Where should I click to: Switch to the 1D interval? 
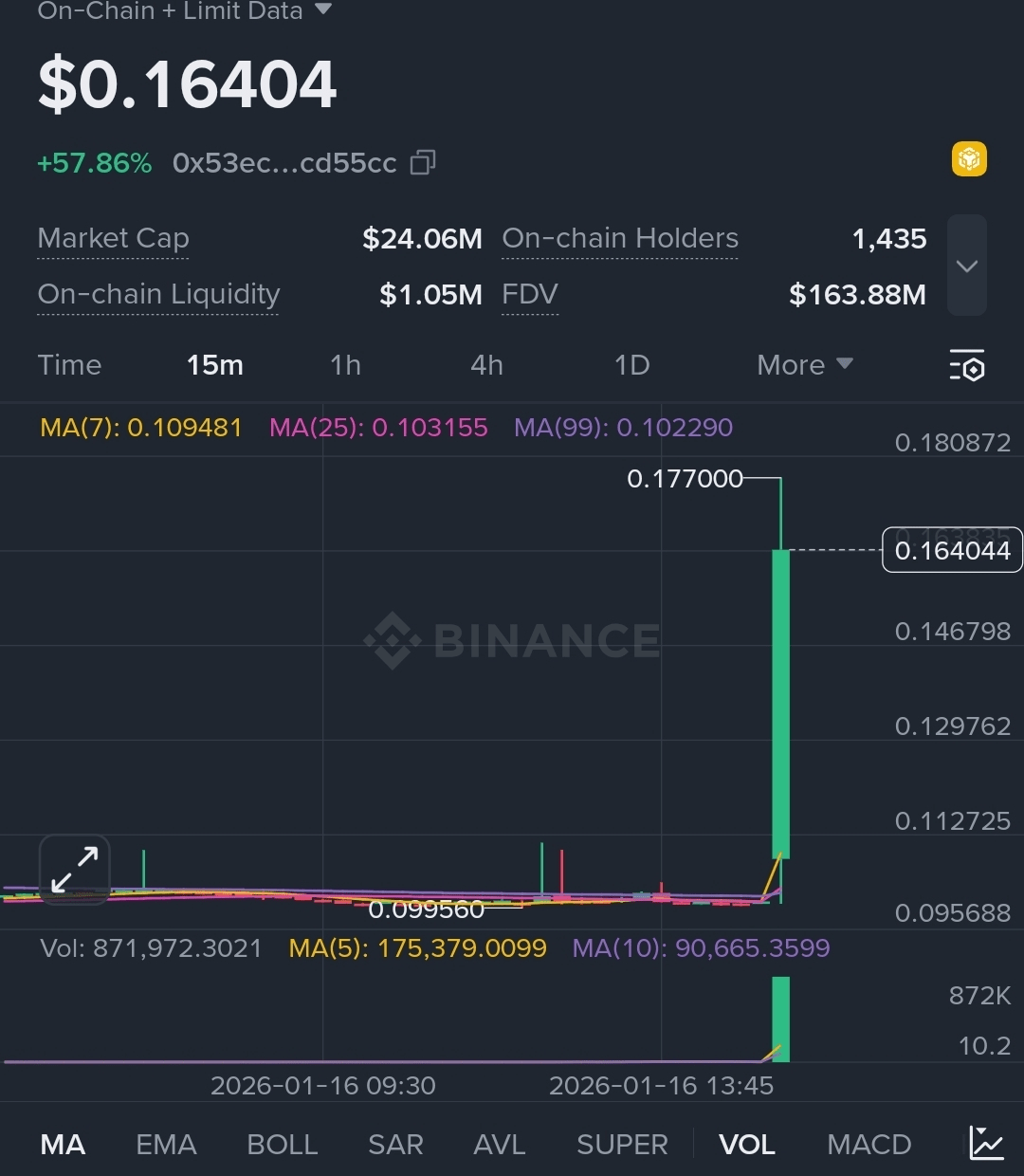coord(631,365)
